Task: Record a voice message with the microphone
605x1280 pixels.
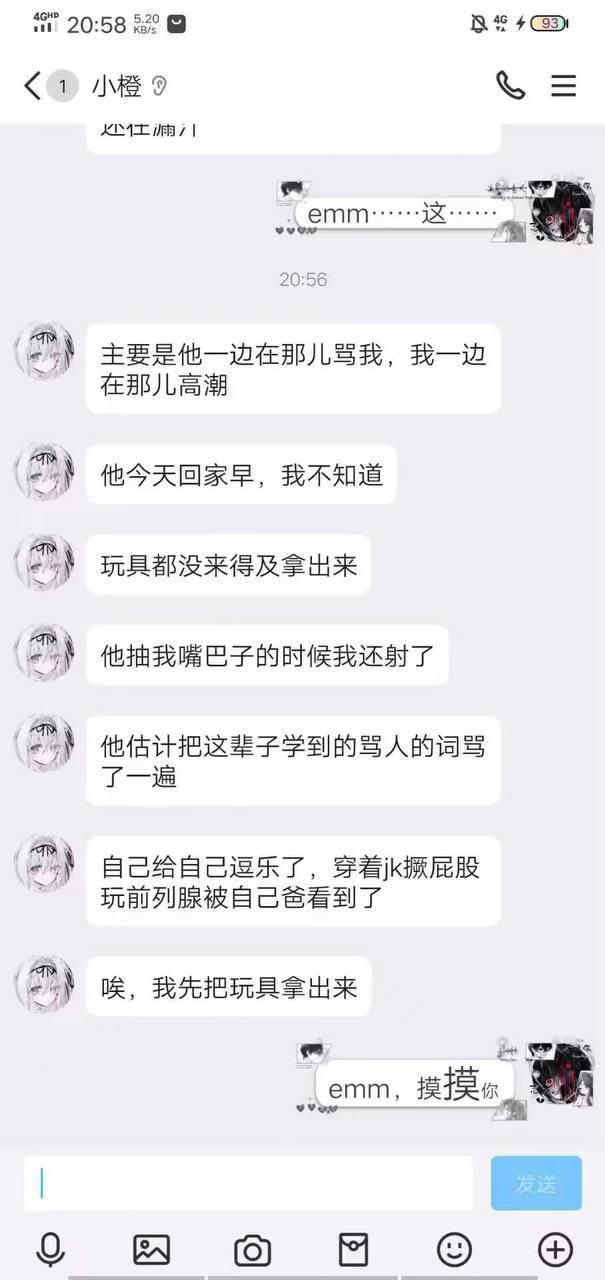Action: tap(50, 1249)
